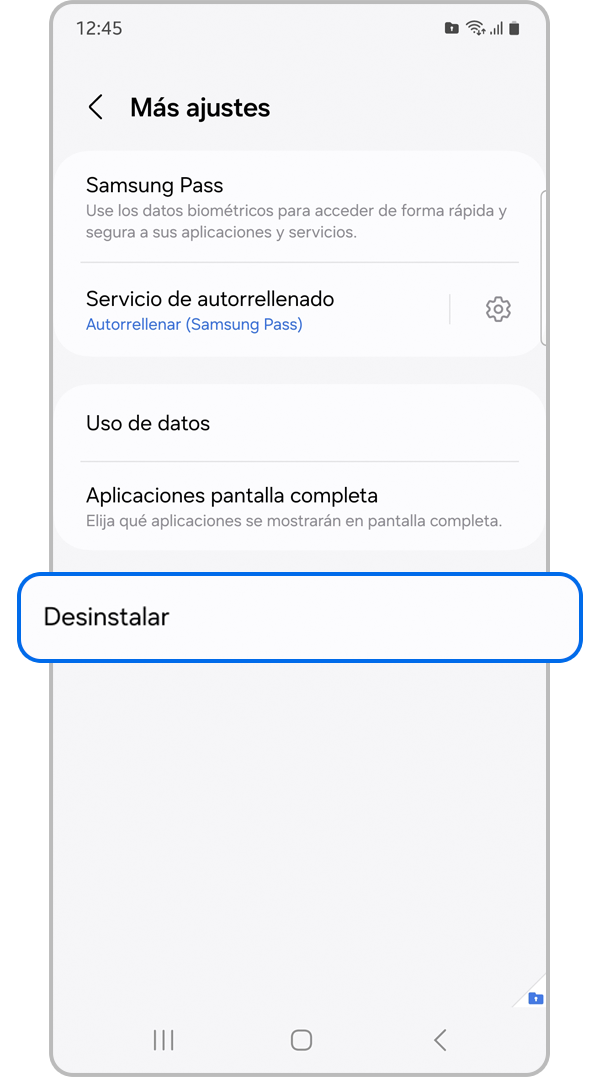
Task: Open autofill service gear settings
Action: pyautogui.click(x=497, y=310)
